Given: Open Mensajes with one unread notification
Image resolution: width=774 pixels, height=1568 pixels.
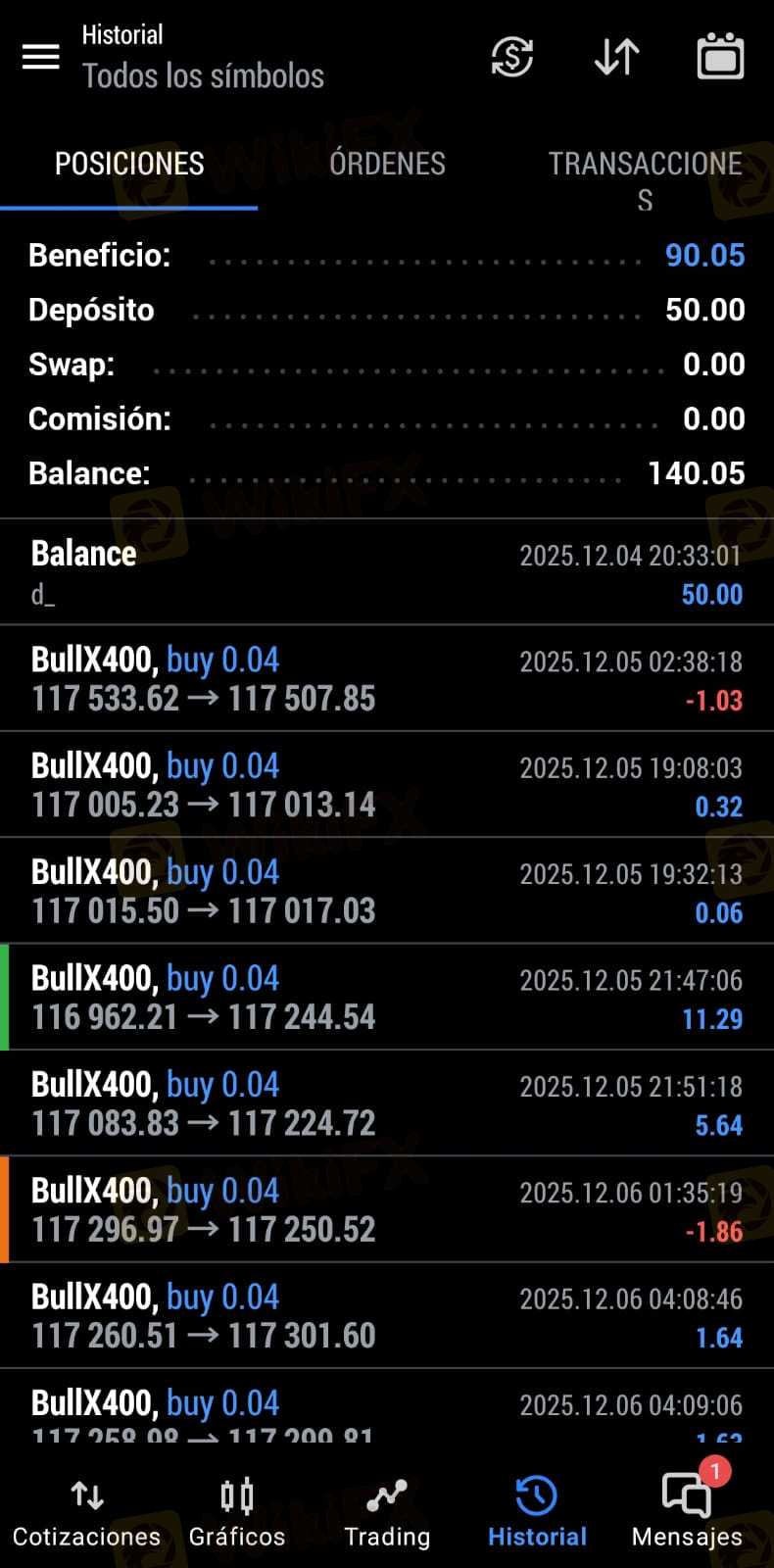Looking at the screenshot, I should pyautogui.click(x=687, y=1514).
